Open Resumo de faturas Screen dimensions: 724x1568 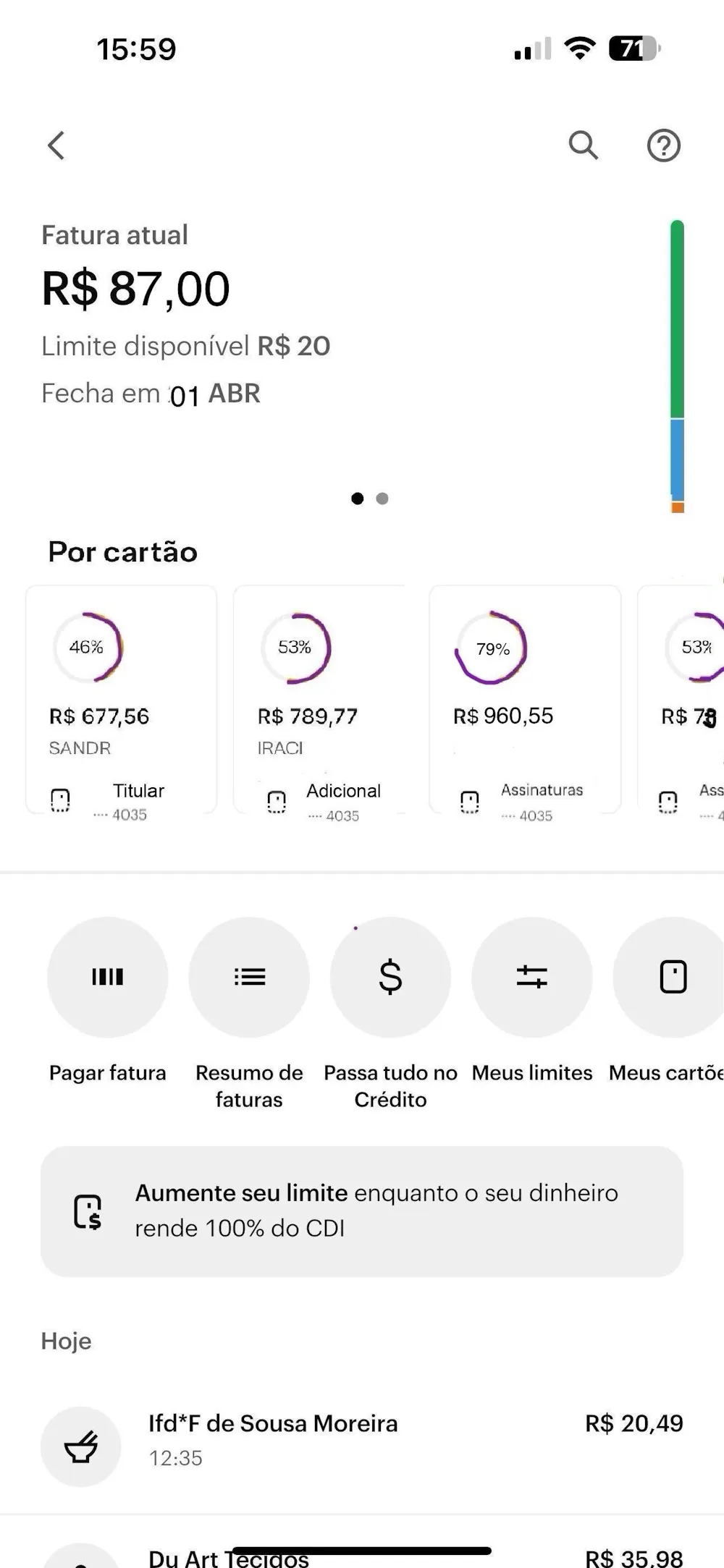tap(249, 978)
